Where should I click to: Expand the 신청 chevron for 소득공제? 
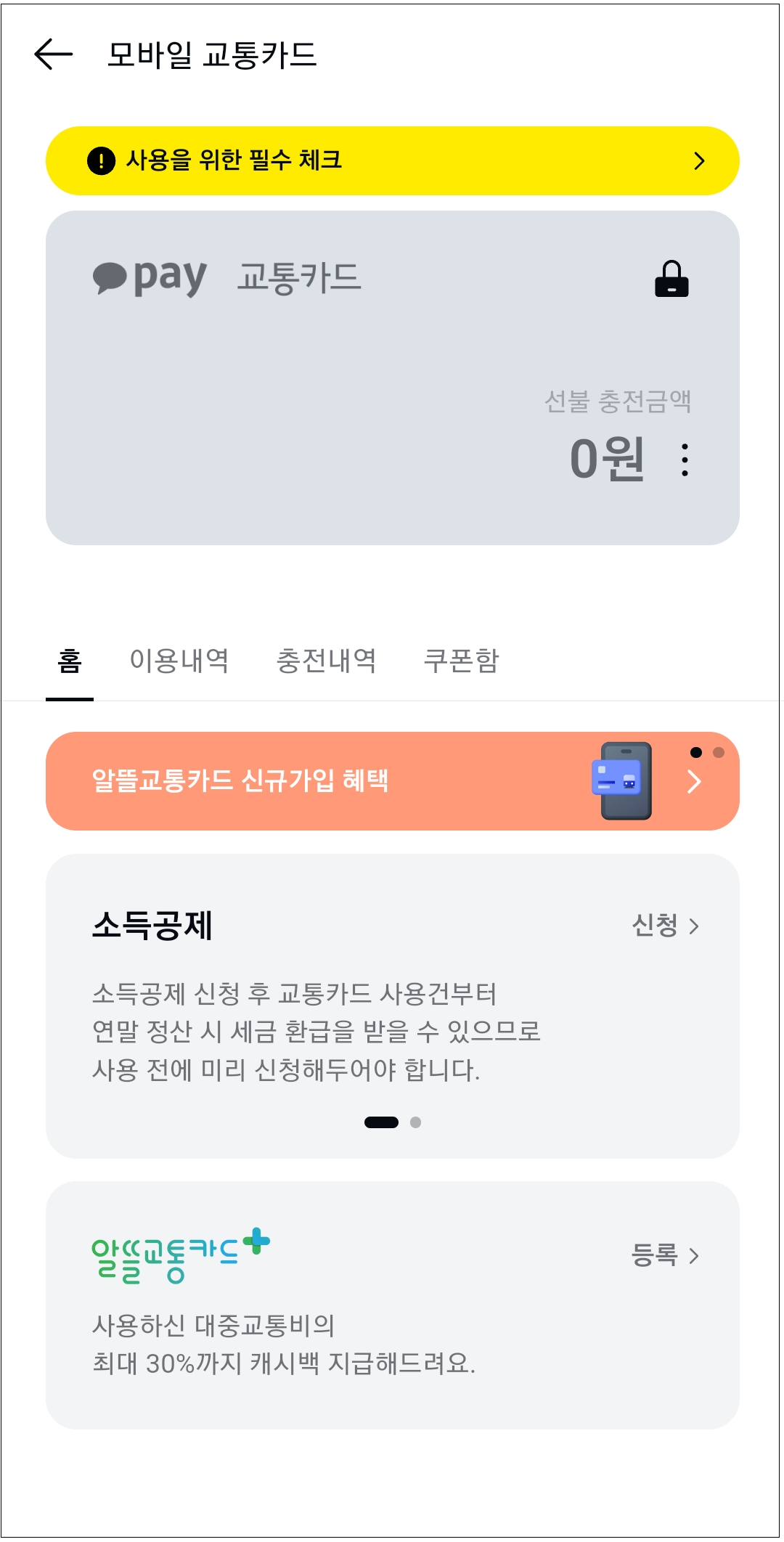point(695,925)
